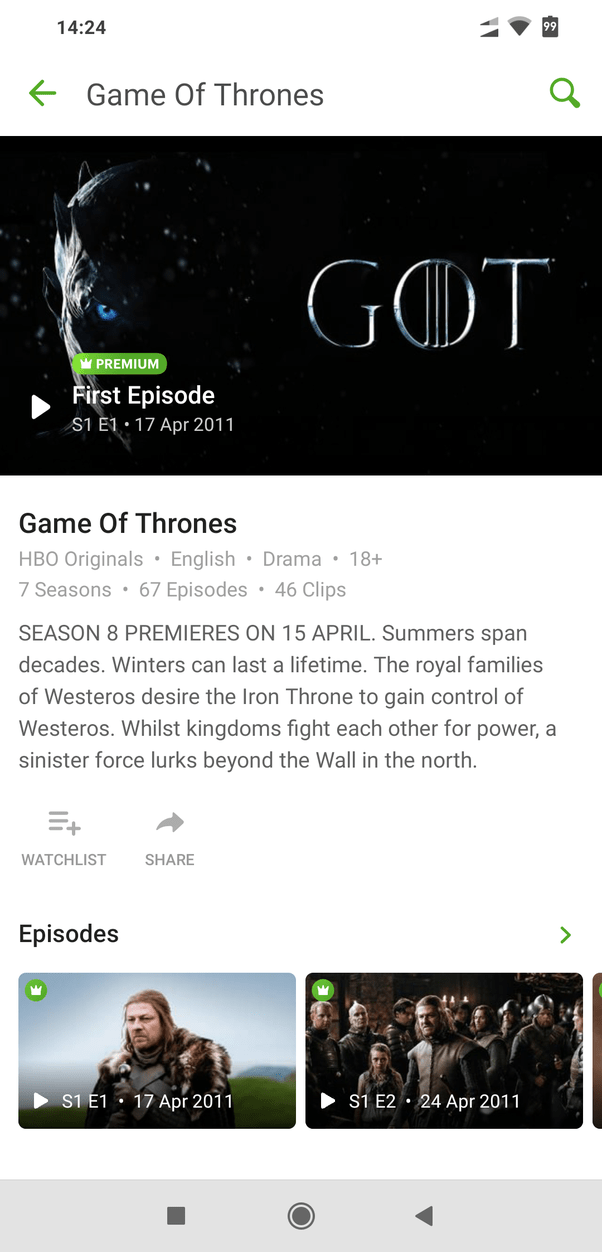
Task: Open the S1 E1 episode thumbnail
Action: pyautogui.click(x=157, y=1050)
